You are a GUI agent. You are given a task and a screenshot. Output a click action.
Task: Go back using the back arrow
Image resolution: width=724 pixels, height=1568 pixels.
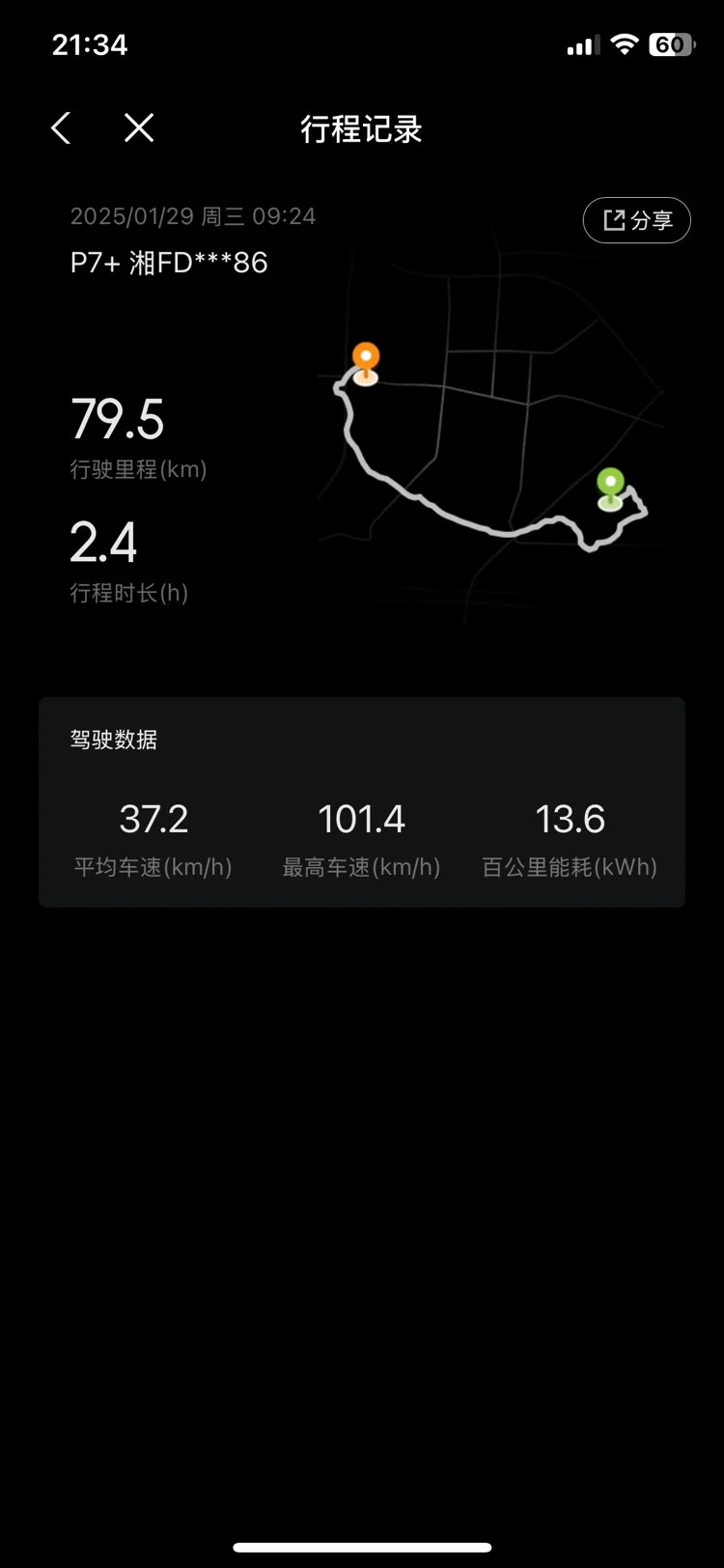click(x=61, y=127)
